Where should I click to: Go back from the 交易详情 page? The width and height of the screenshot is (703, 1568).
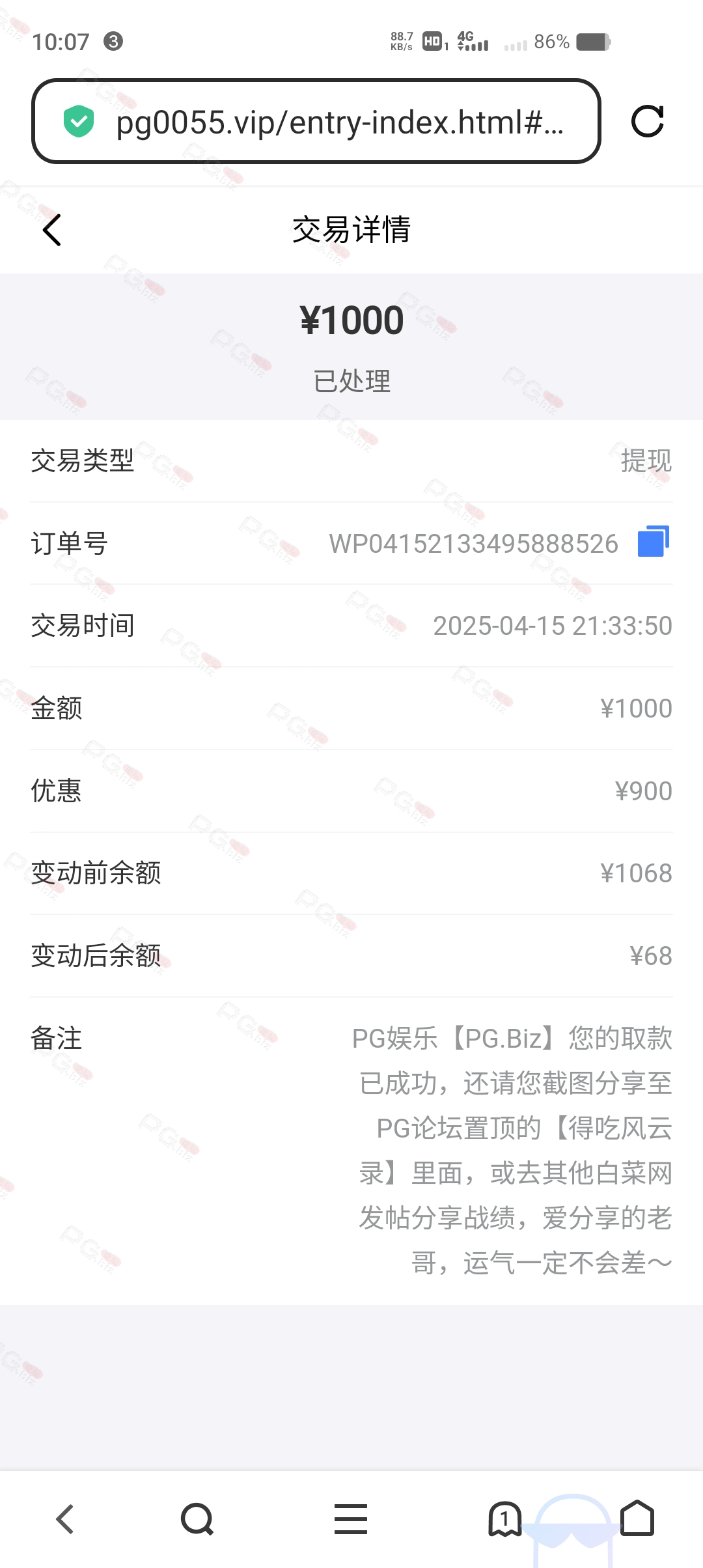click(52, 230)
